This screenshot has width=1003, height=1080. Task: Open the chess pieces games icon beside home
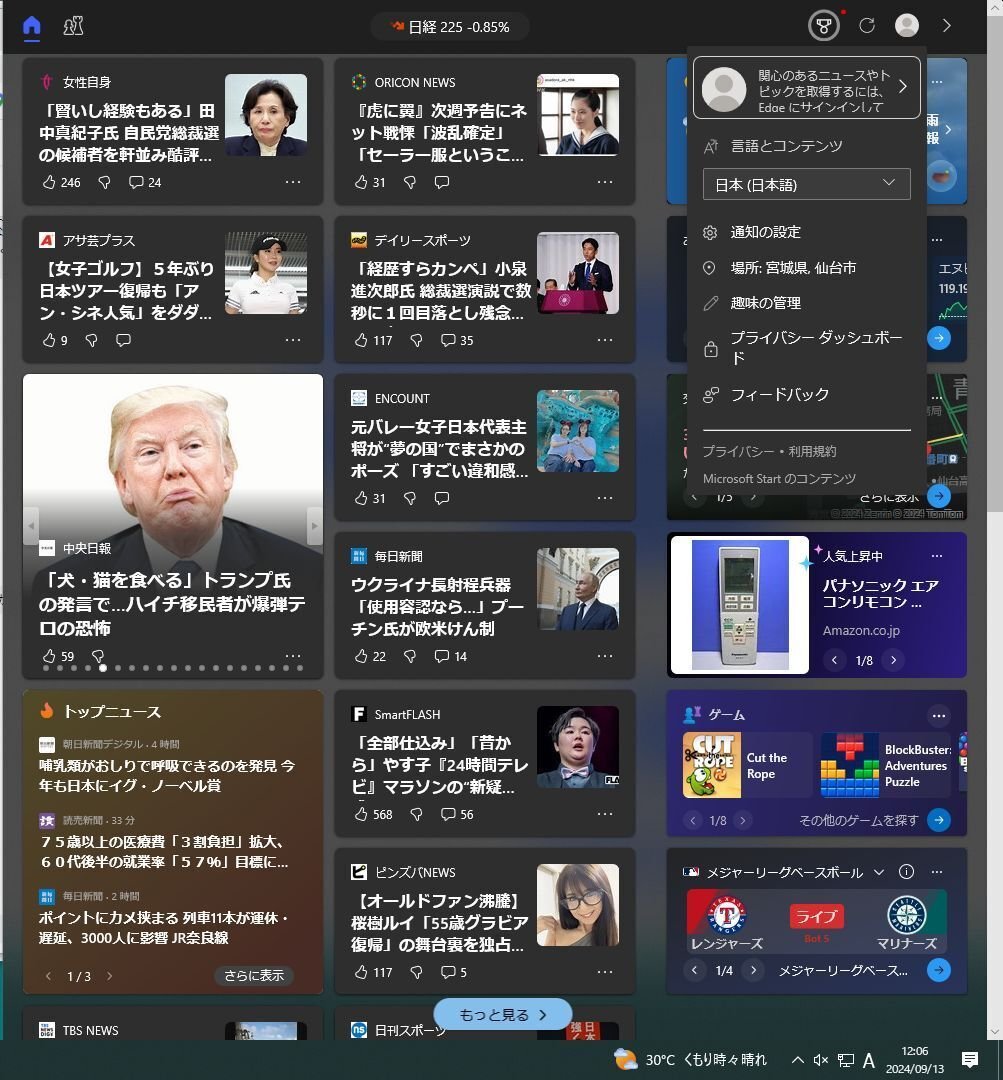tap(73, 25)
